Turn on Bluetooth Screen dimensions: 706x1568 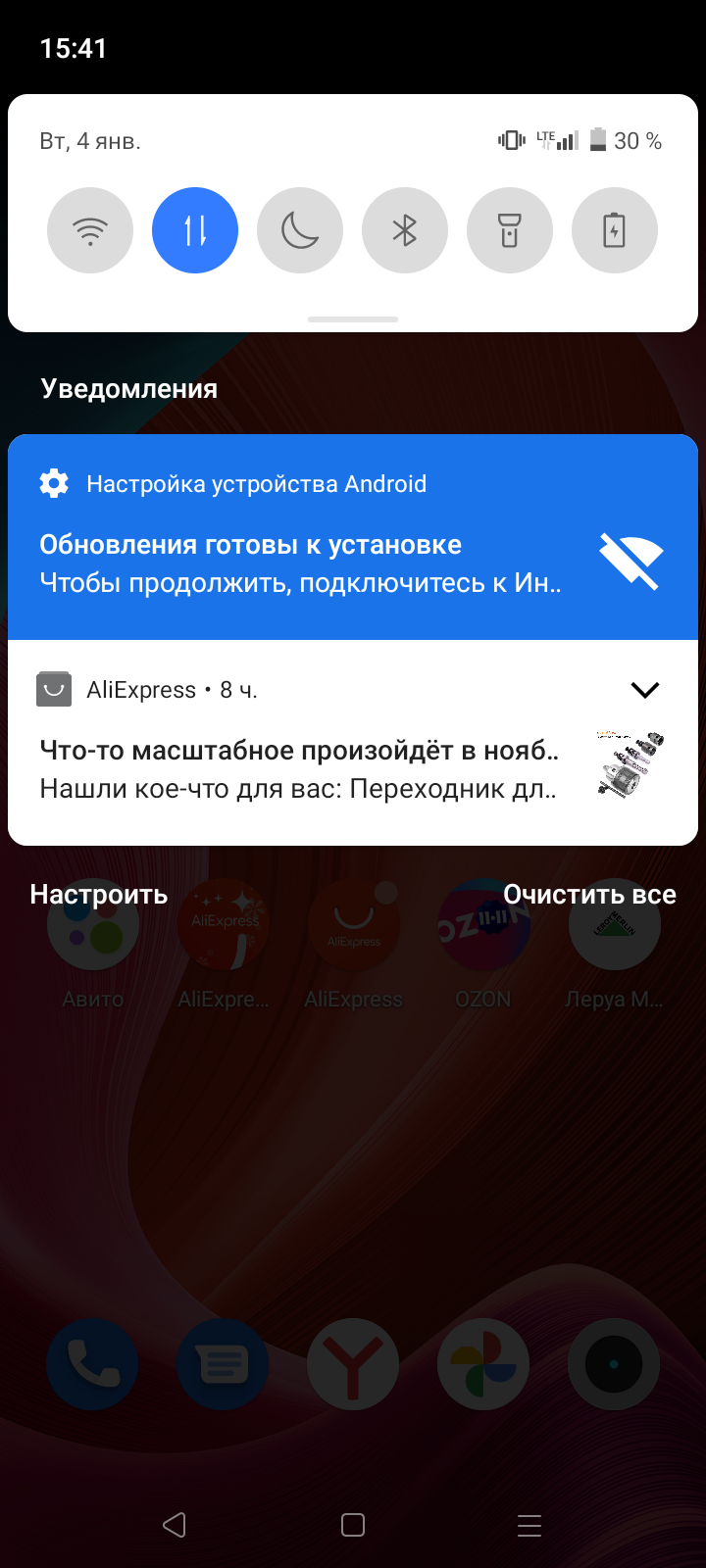click(x=405, y=230)
